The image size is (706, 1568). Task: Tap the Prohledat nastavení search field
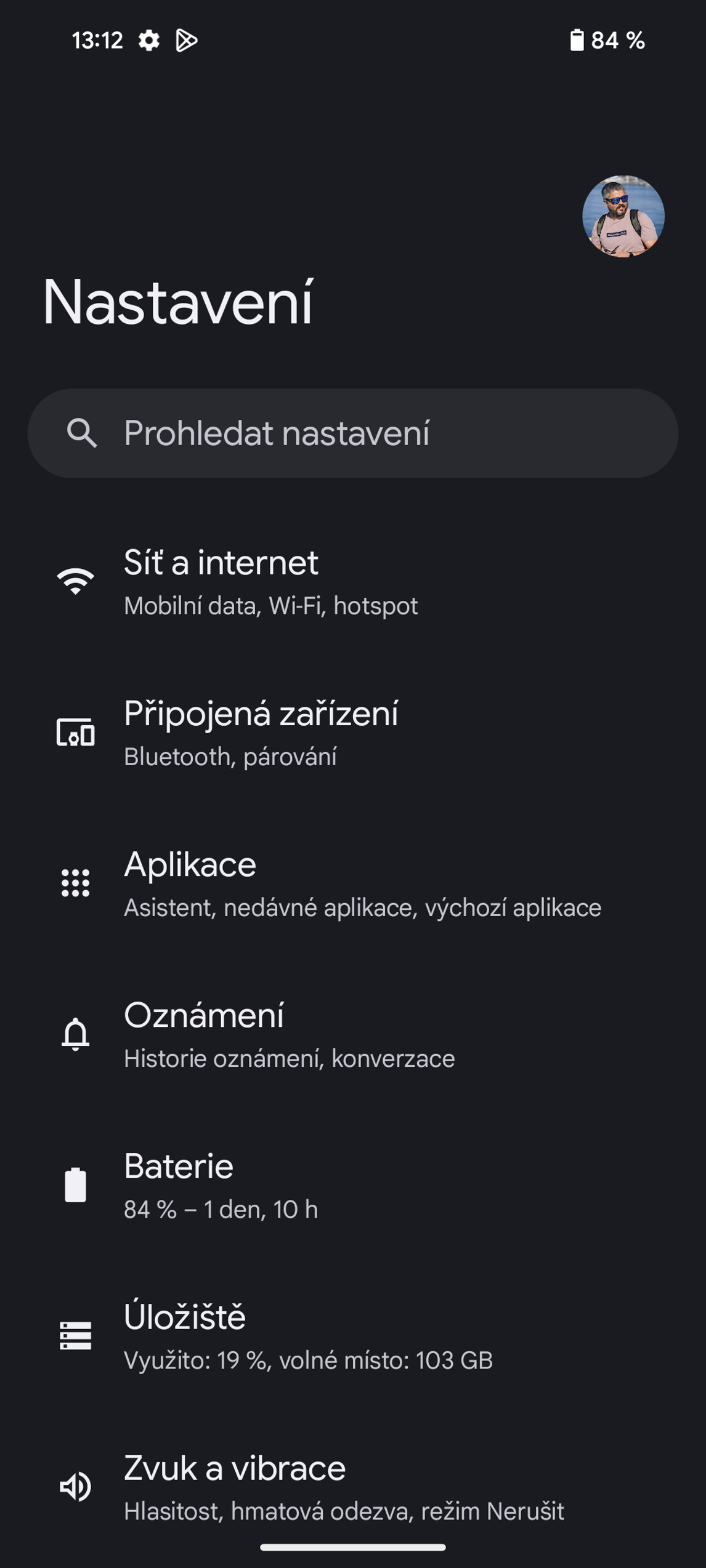click(x=352, y=433)
